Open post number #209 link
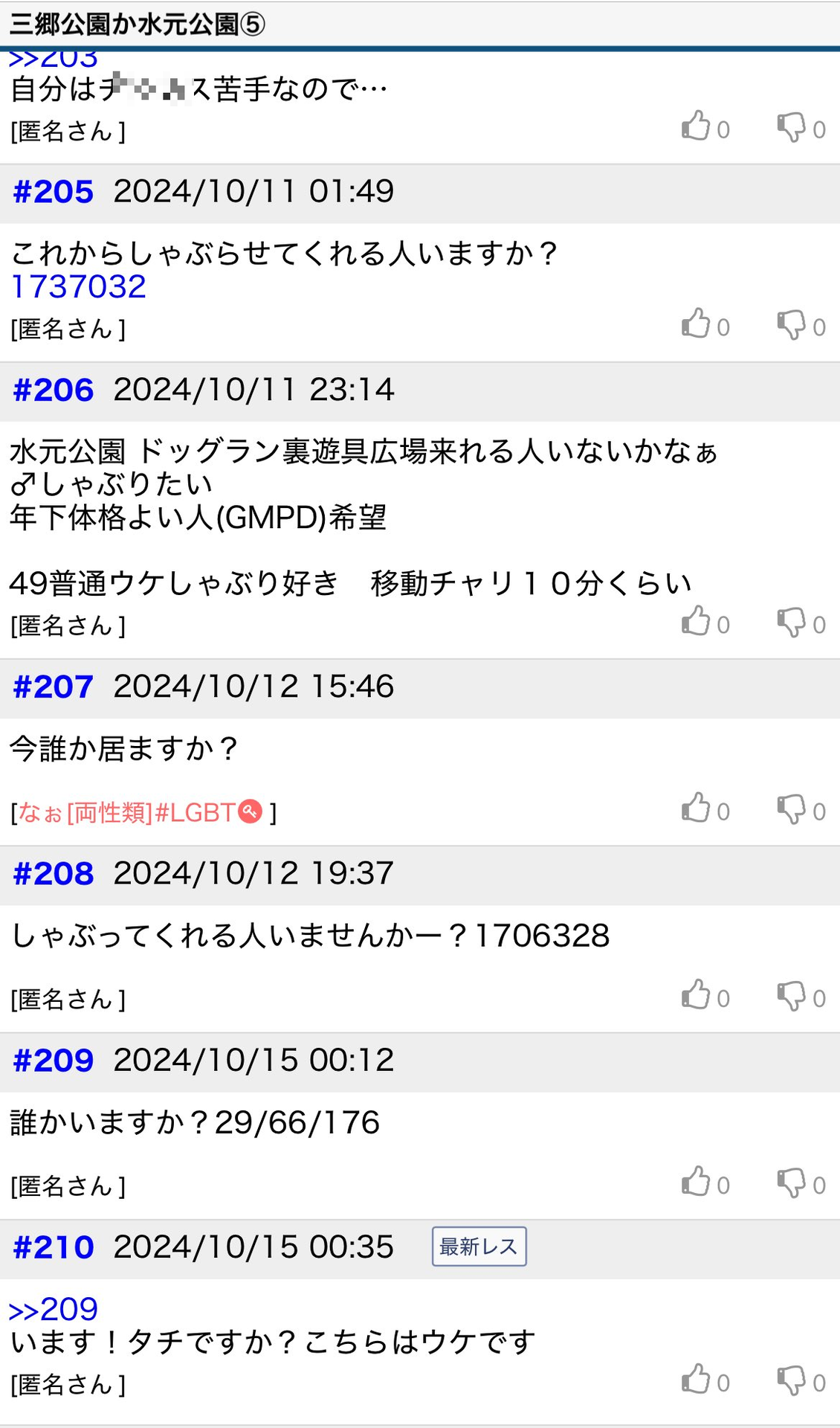The width and height of the screenshot is (840, 1428). coord(54,1061)
